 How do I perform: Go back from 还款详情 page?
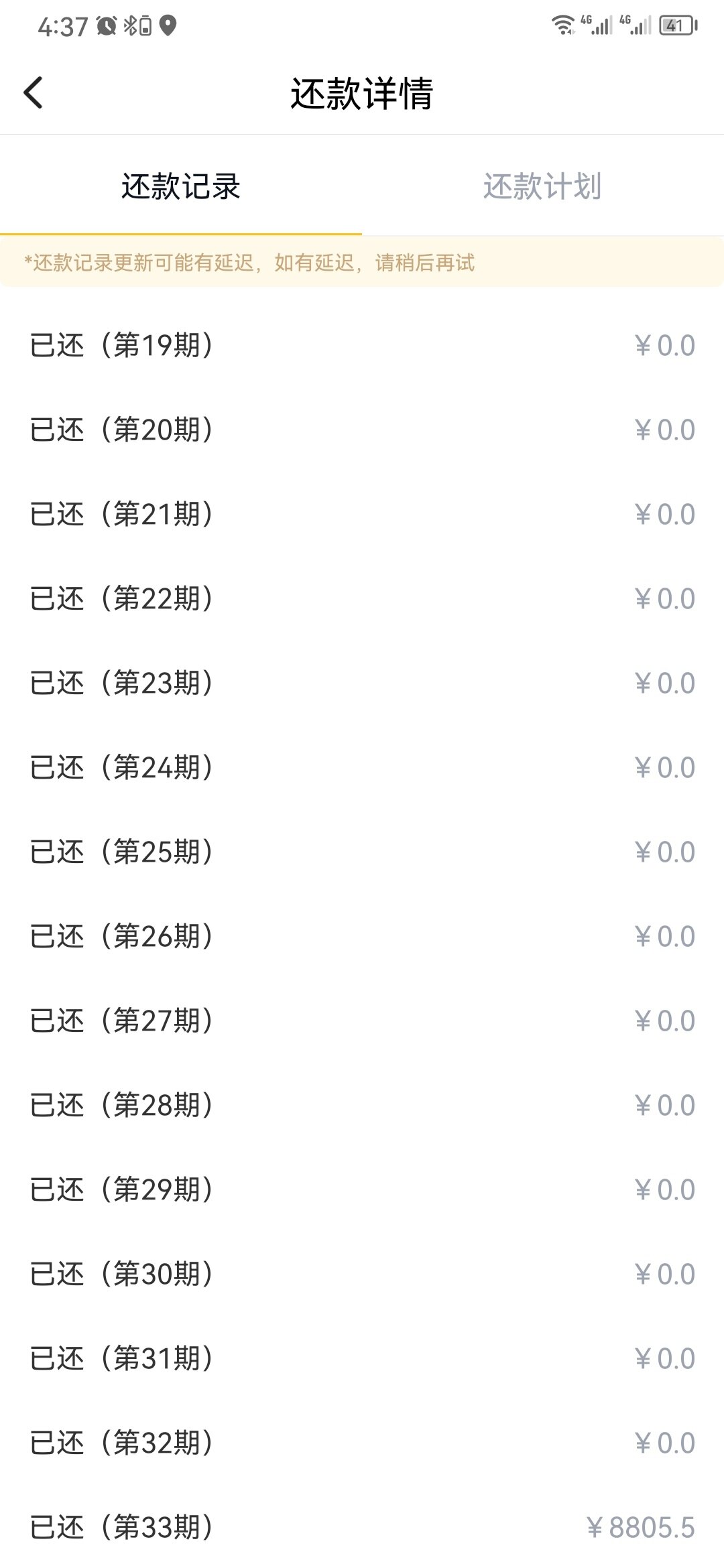[x=34, y=92]
